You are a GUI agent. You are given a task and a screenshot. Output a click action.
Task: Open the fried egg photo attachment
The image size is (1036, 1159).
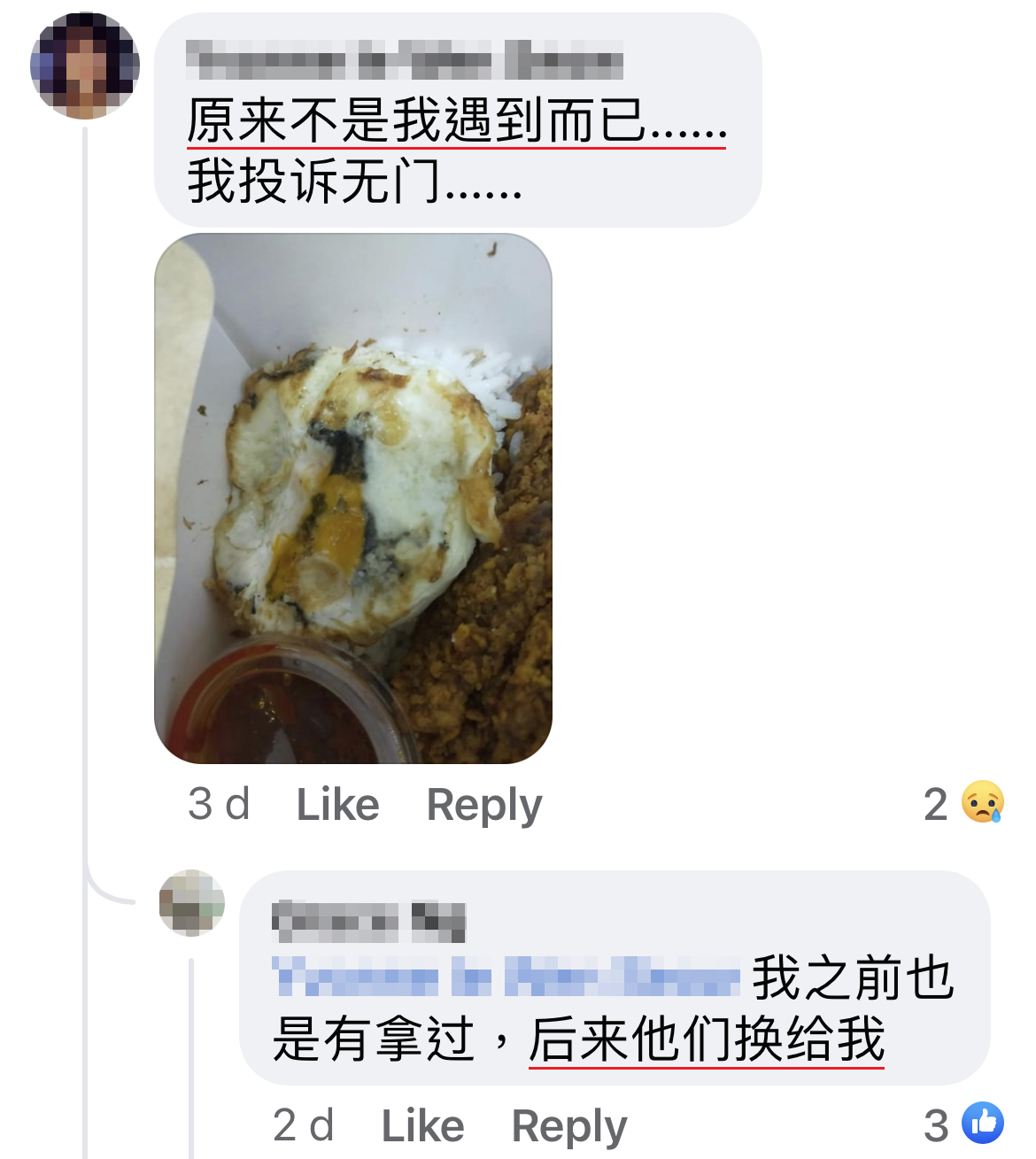click(x=352, y=498)
